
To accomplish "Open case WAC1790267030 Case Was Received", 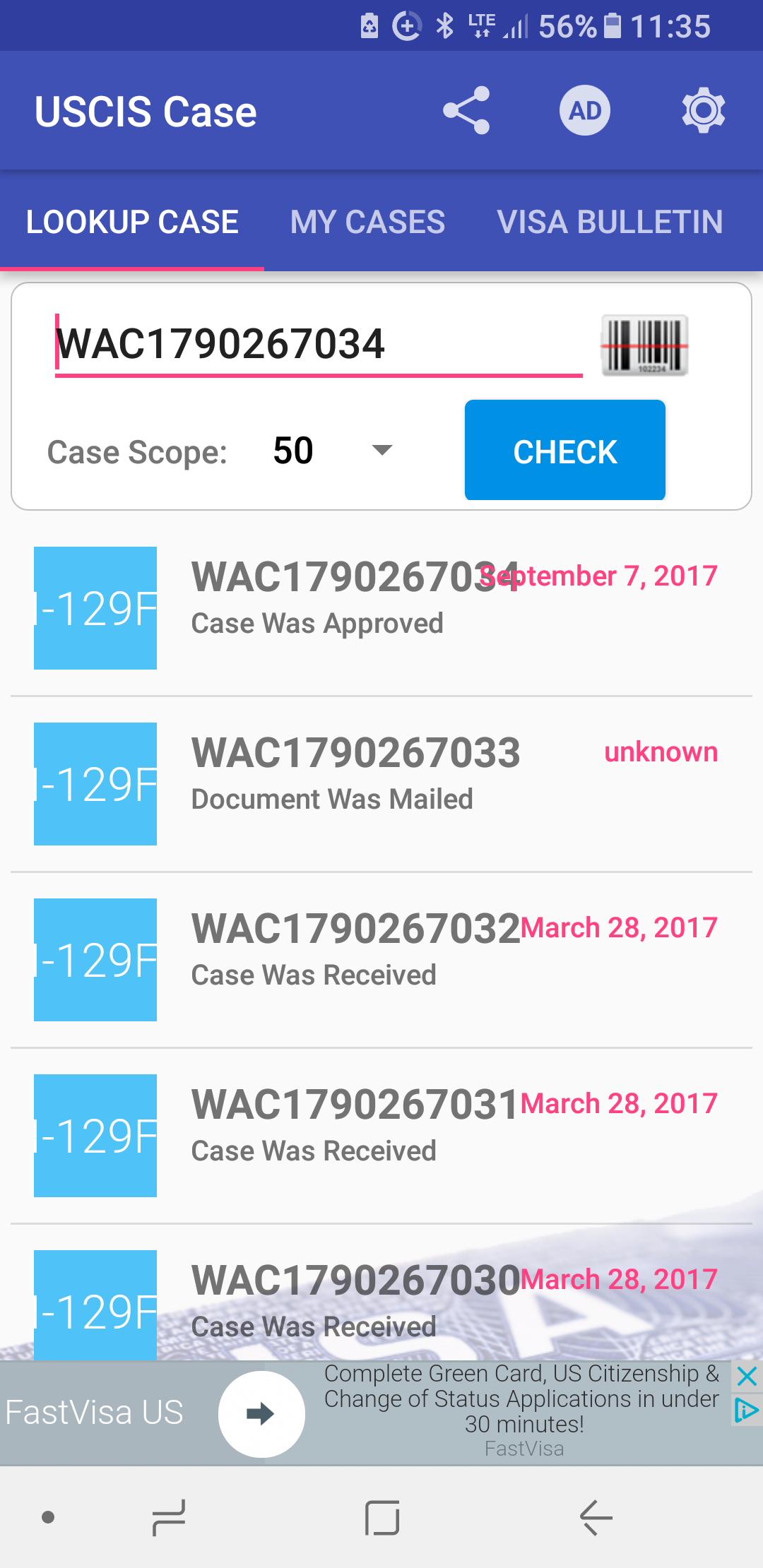I will pyautogui.click(x=381, y=1293).
